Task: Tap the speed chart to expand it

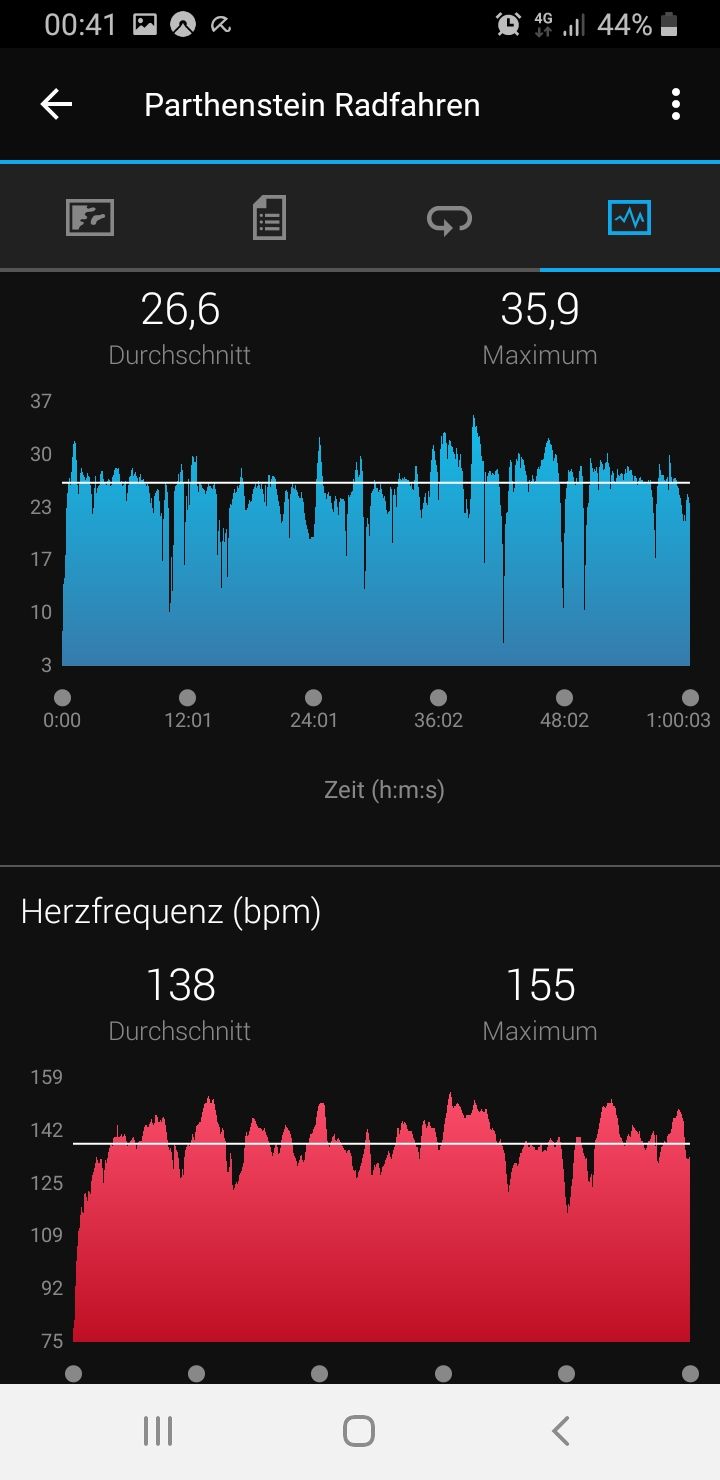Action: click(376, 541)
